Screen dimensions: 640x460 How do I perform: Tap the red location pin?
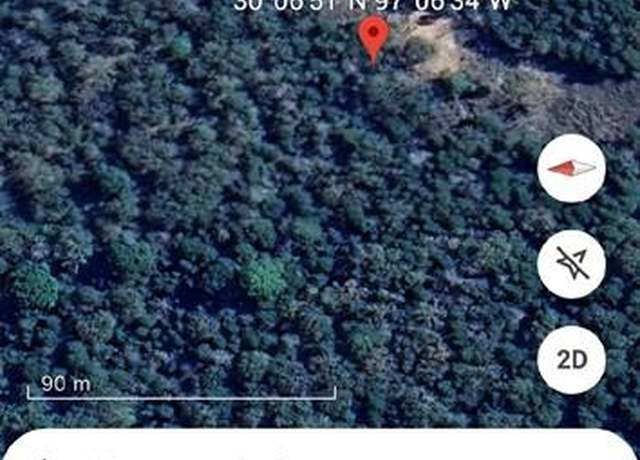click(375, 38)
